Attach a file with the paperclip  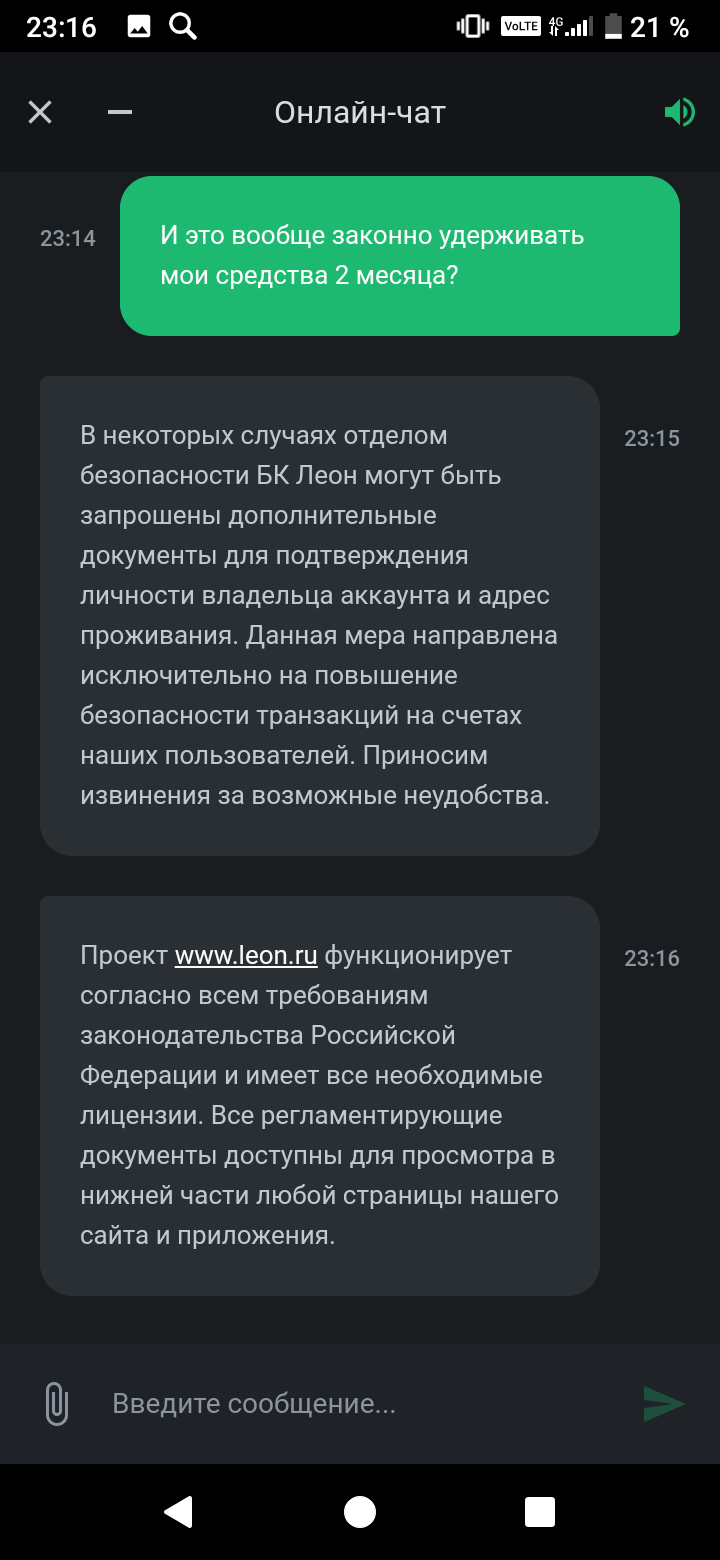point(57,1403)
